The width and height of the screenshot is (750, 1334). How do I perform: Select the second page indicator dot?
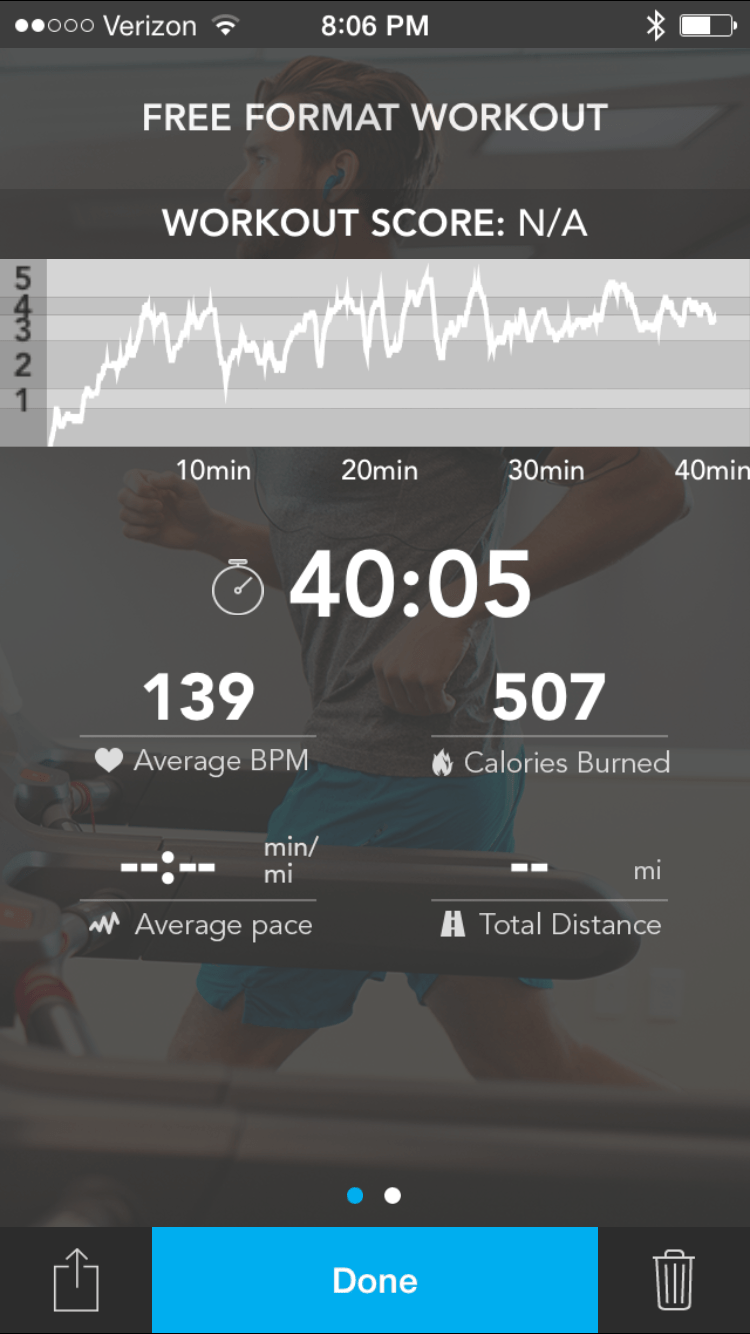tap(393, 1195)
